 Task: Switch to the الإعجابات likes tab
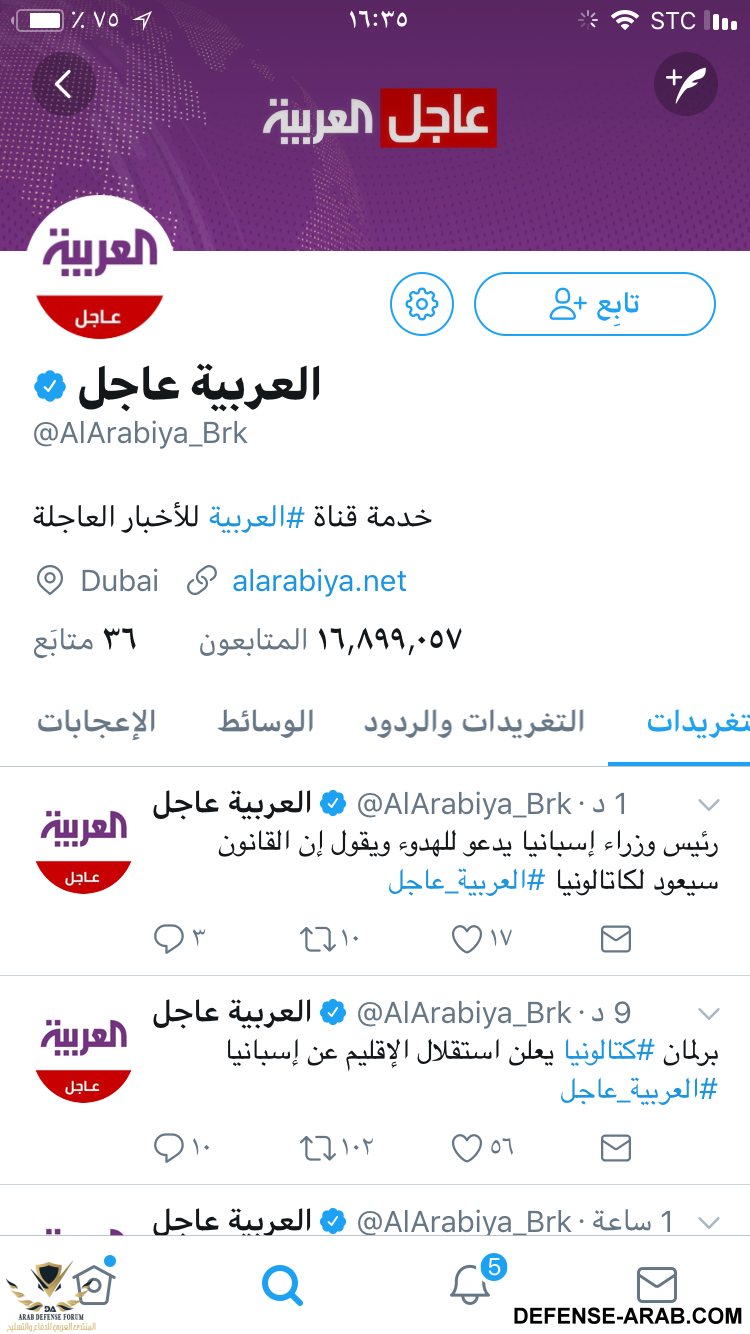tap(96, 722)
